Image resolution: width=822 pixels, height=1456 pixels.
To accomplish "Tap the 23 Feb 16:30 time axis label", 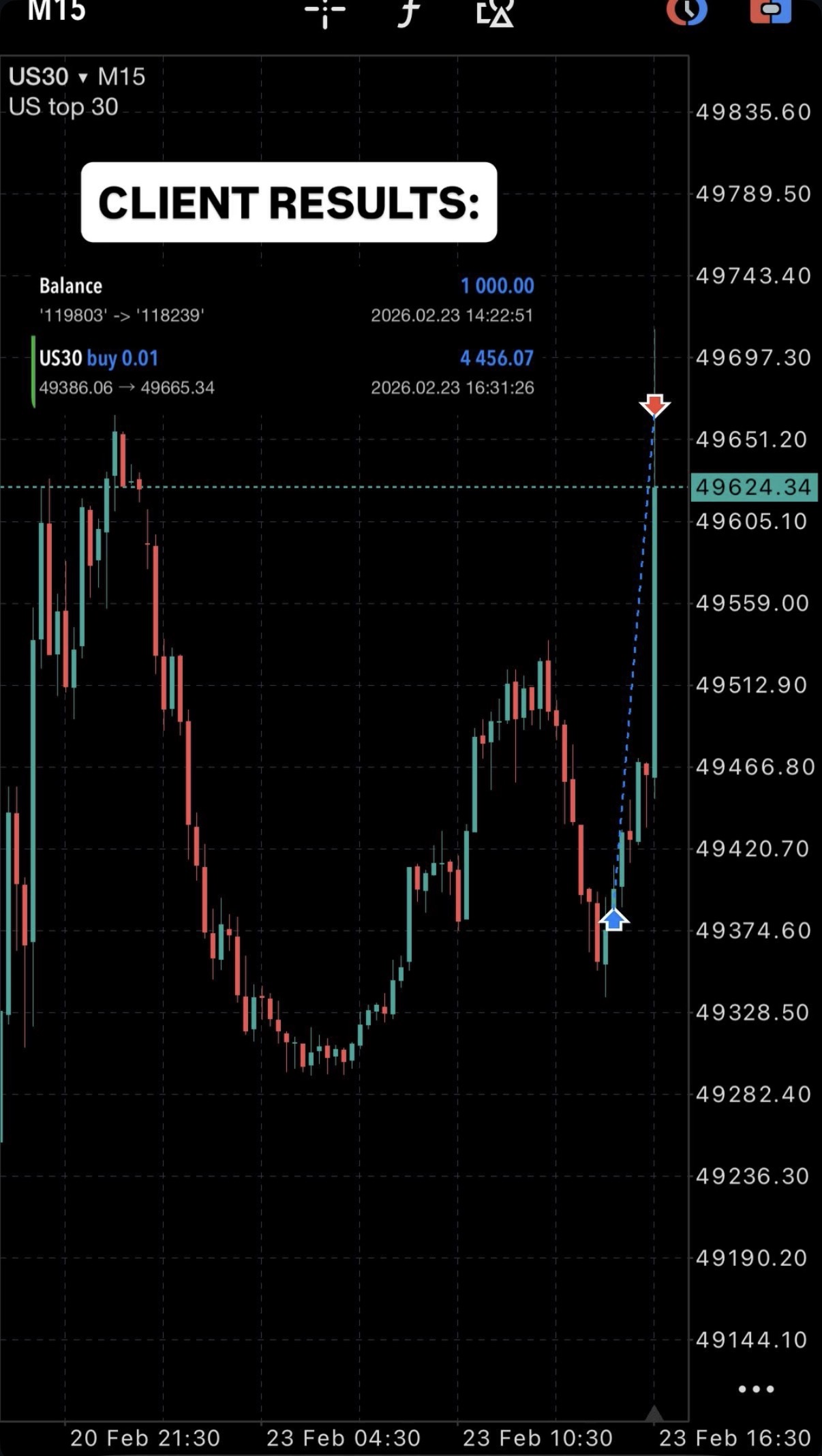I will coord(736,1438).
